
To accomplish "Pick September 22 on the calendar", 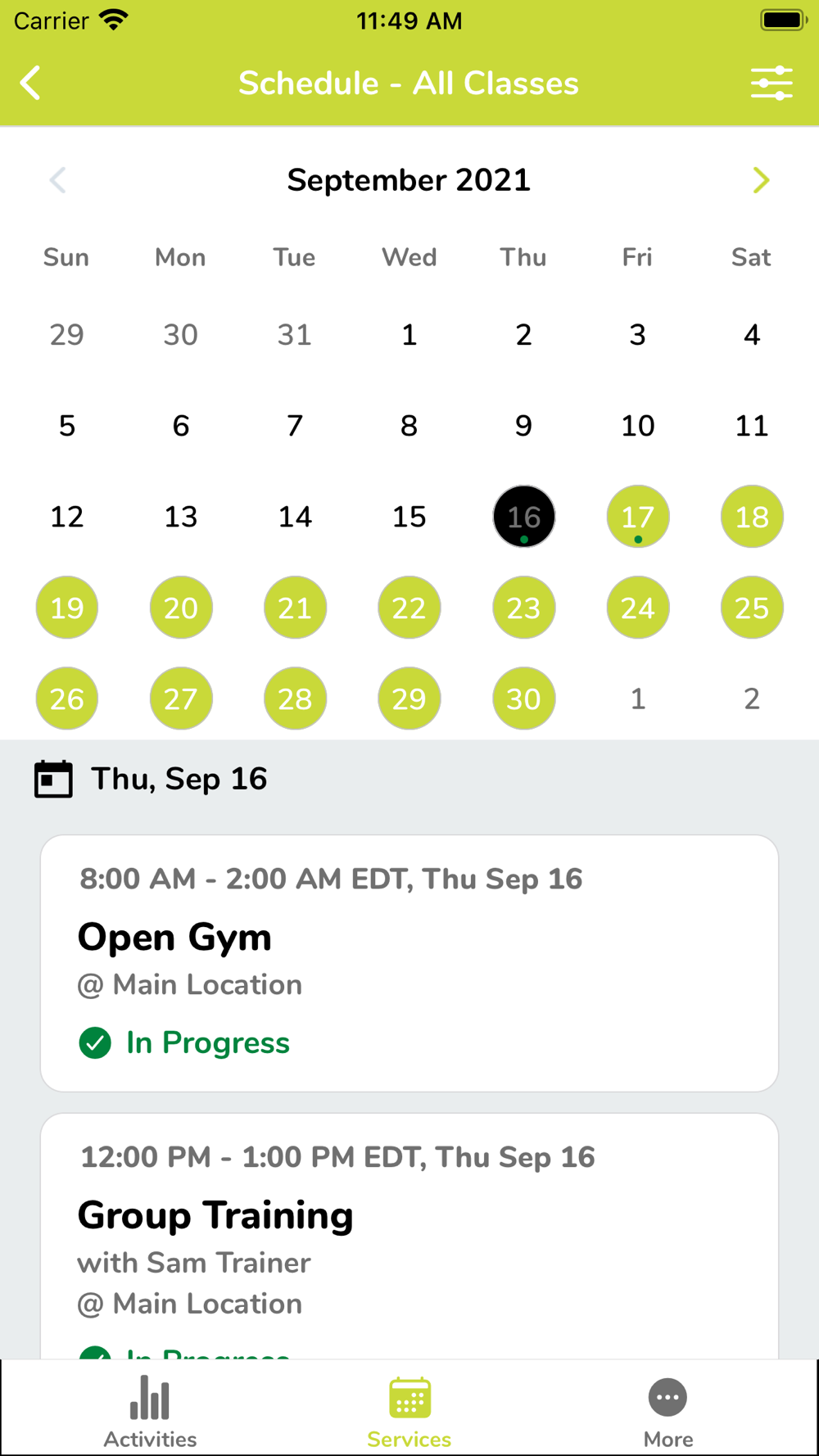I will tap(409, 608).
